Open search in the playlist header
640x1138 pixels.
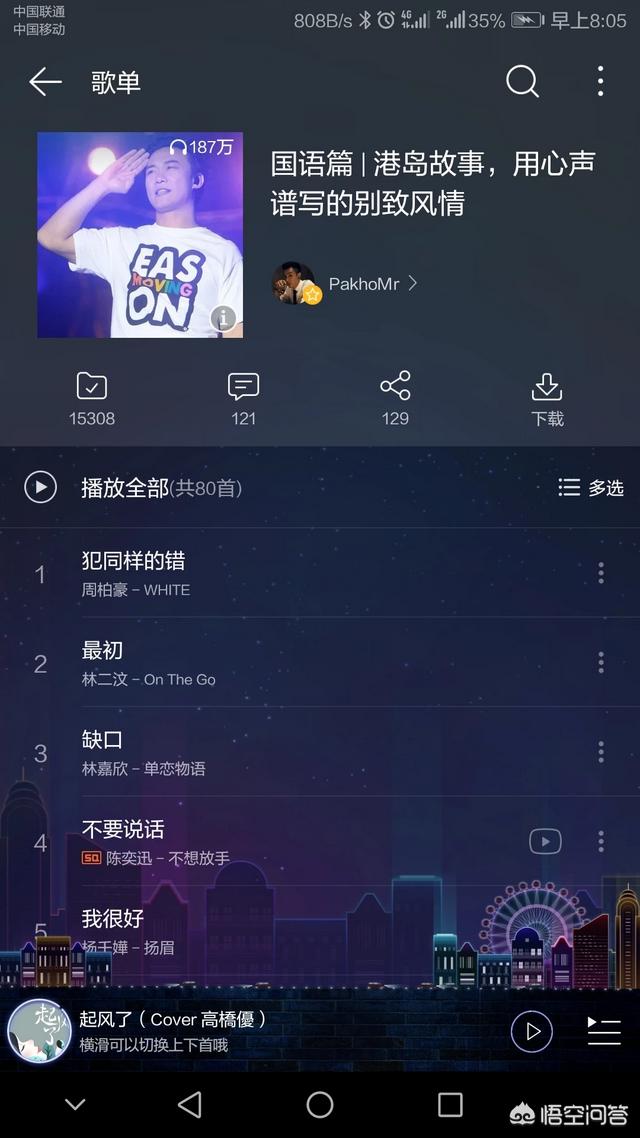[x=522, y=82]
